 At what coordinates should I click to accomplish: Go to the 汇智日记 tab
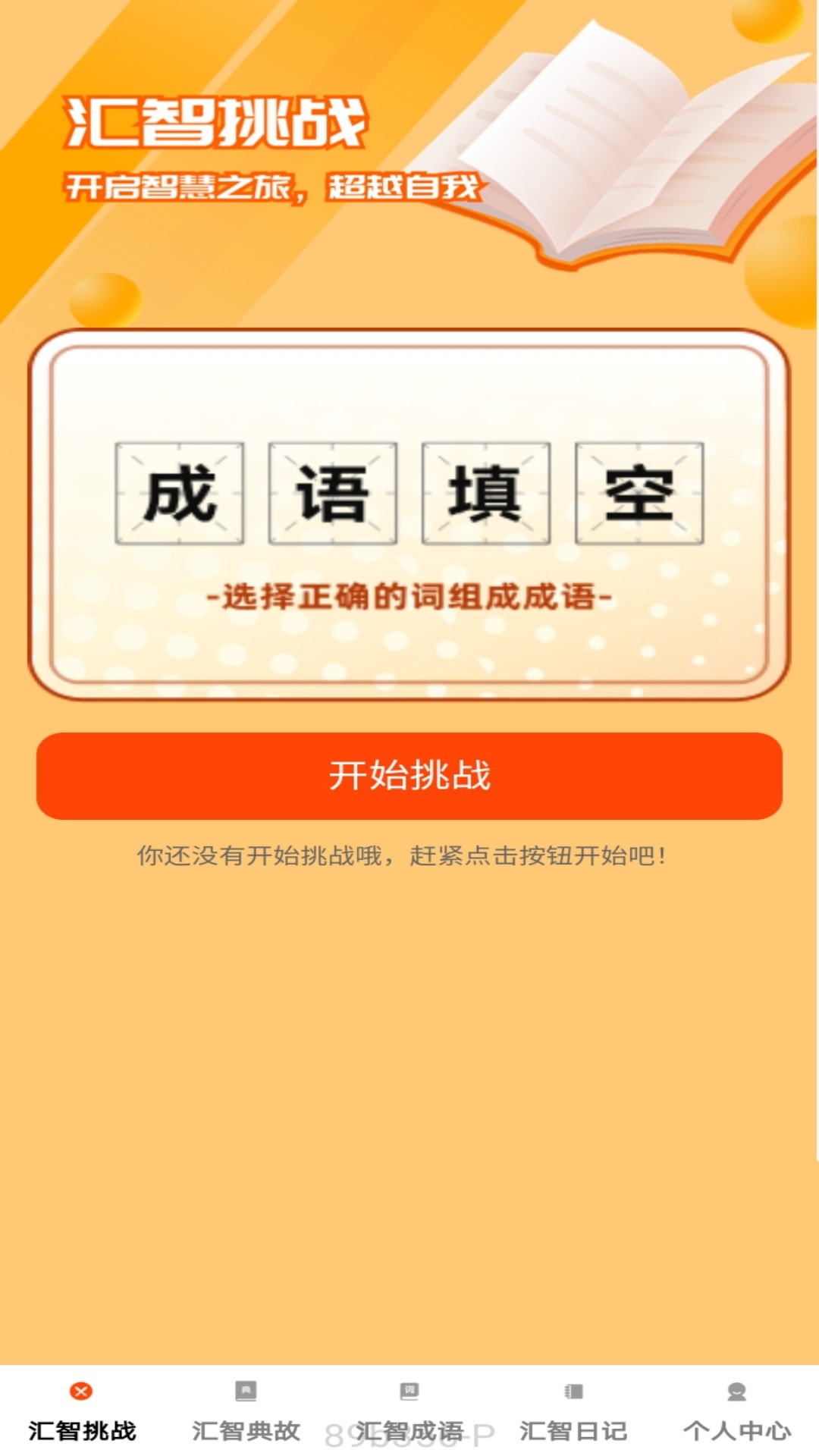tap(573, 1412)
